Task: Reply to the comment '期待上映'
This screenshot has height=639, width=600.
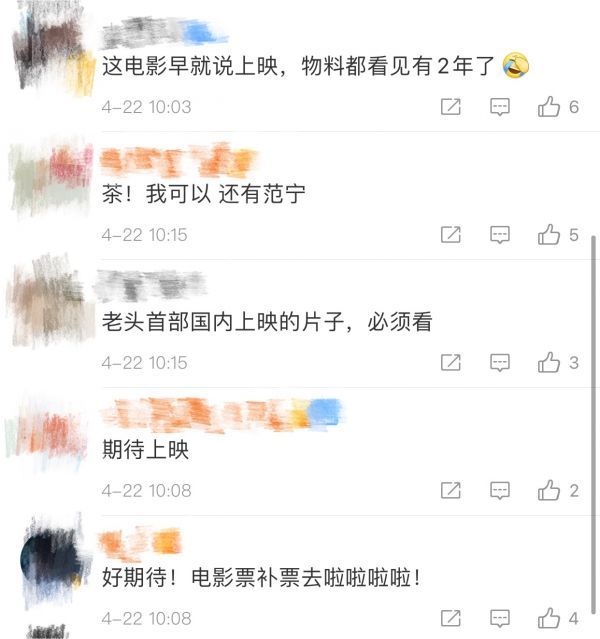Action: (x=500, y=491)
